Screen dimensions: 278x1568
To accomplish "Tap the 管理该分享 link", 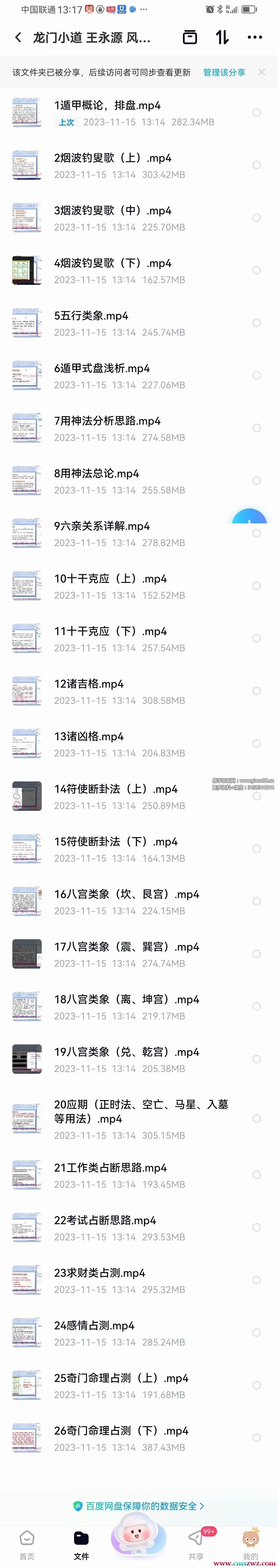I will pos(224,72).
